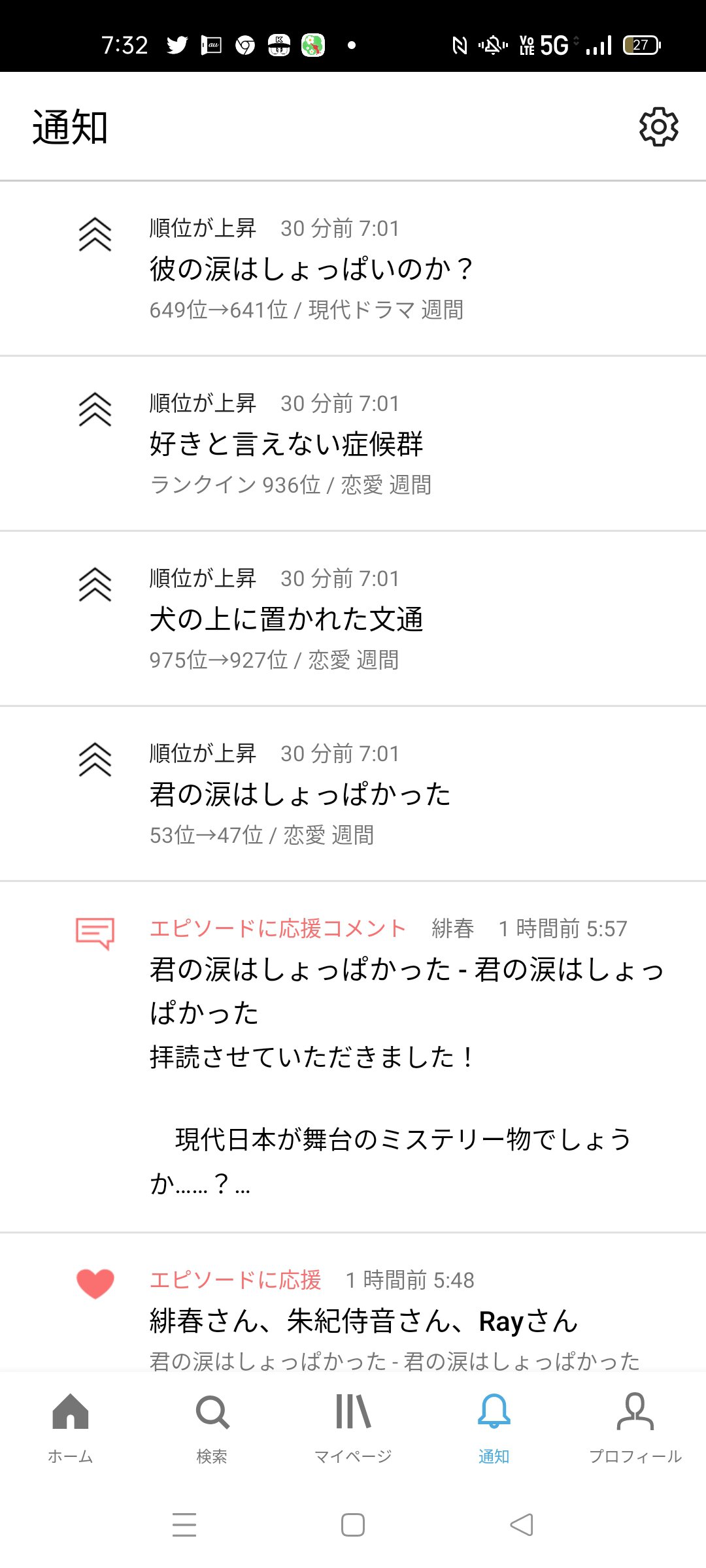Open notification settings gear icon

pos(658,127)
